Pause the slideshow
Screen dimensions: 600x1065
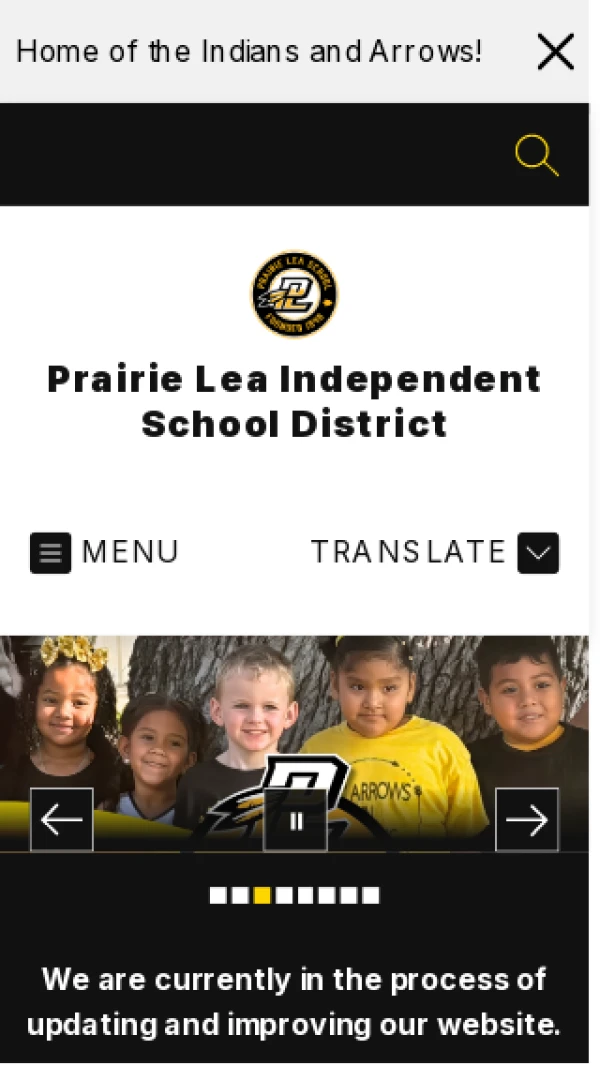(295, 821)
